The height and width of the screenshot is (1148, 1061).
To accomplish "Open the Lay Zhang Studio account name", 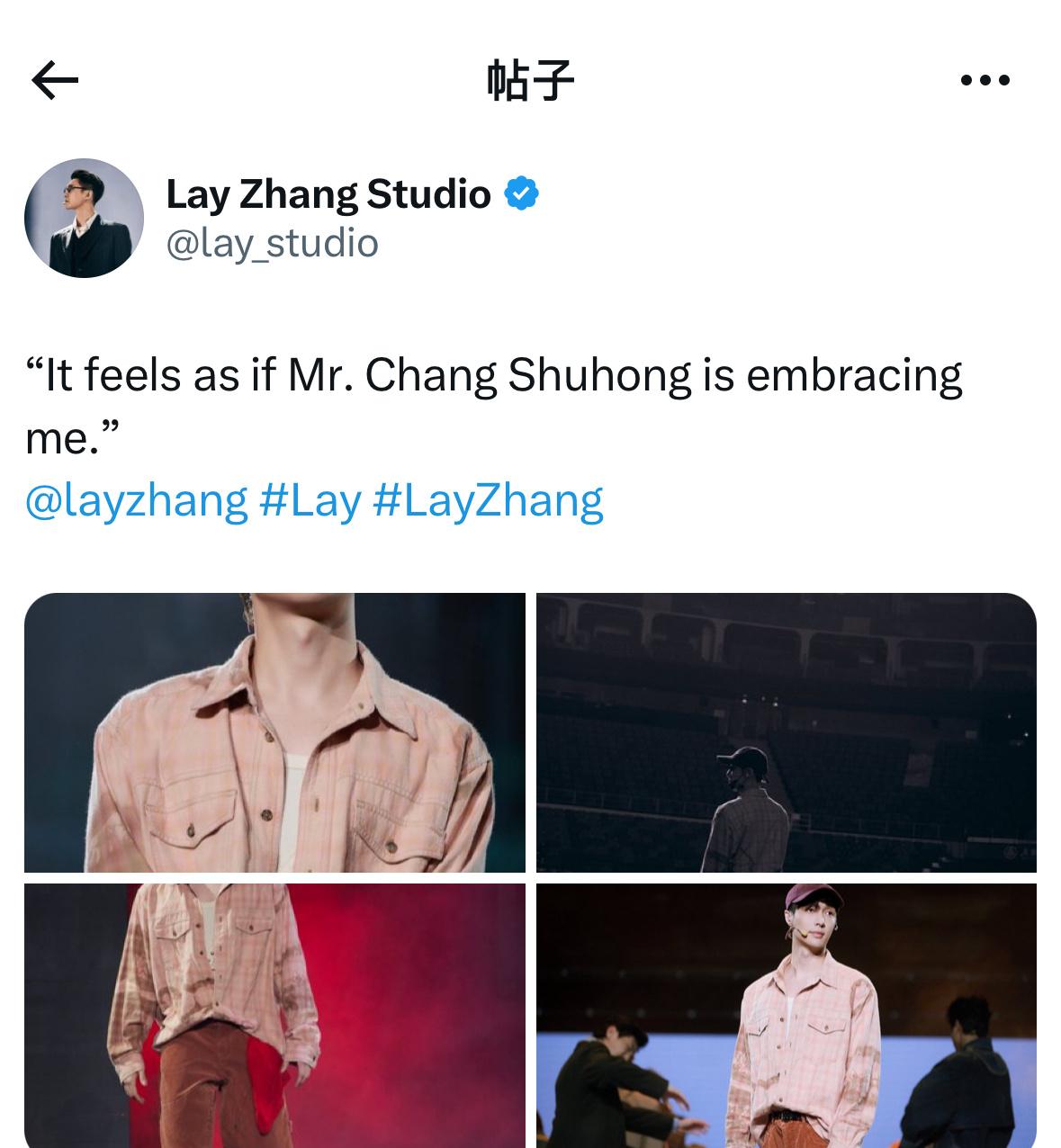I will [328, 193].
